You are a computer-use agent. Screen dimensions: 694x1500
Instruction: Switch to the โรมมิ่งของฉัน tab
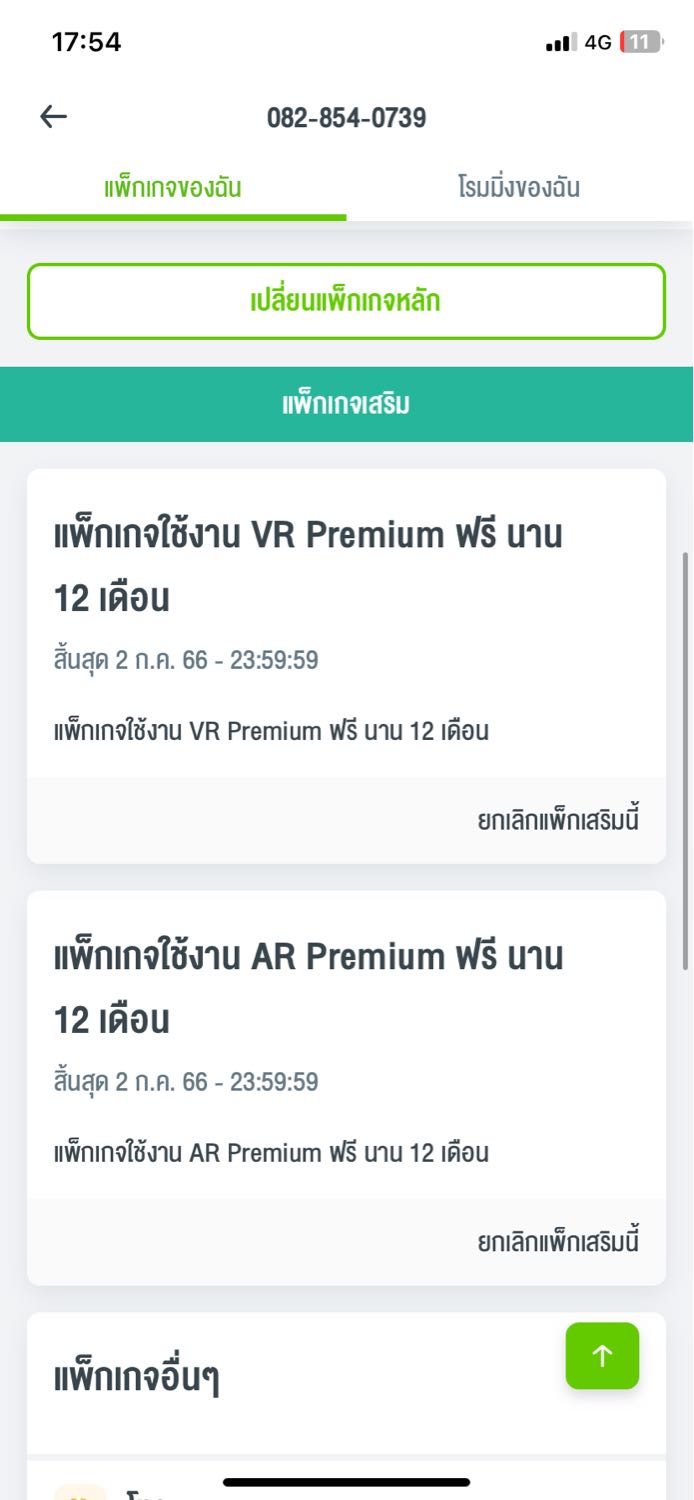point(519,188)
